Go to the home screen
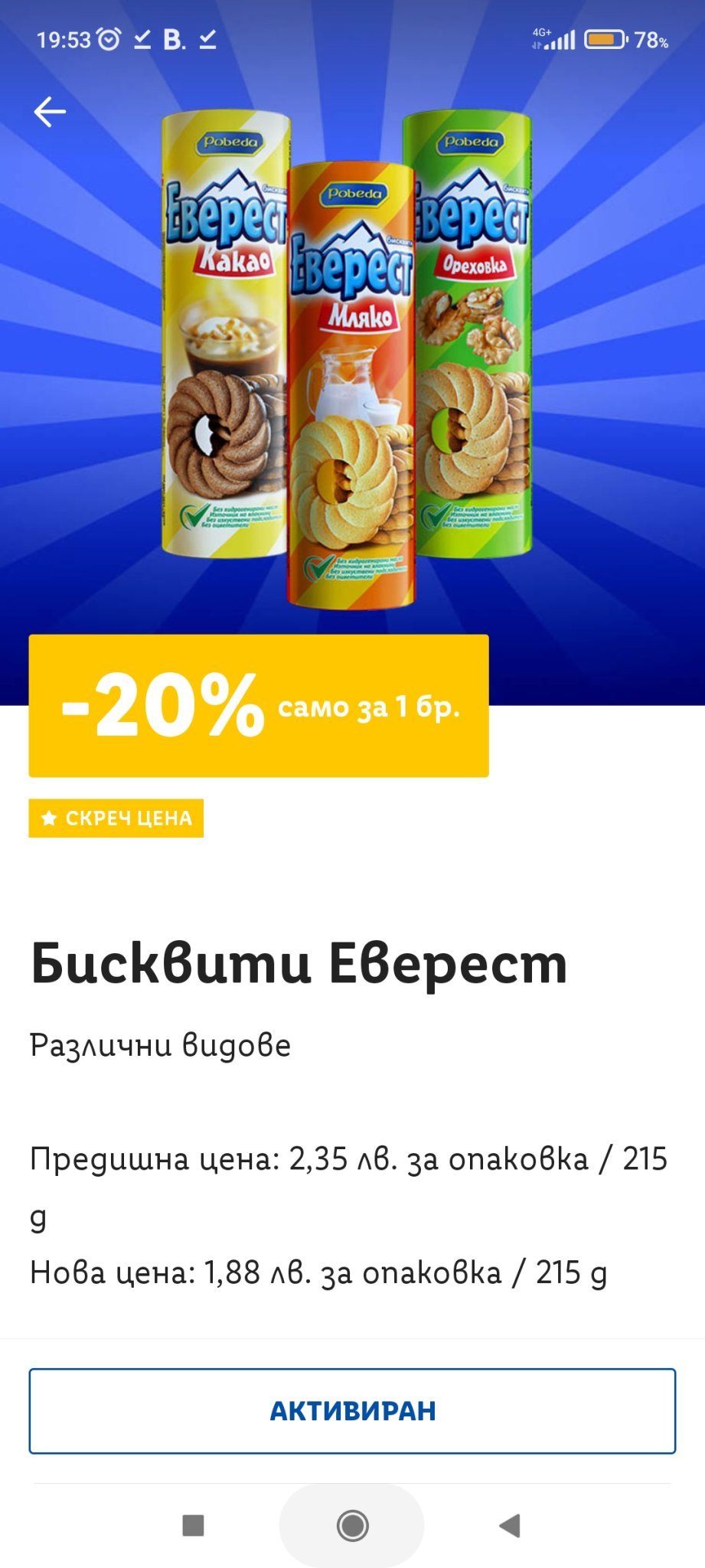The image size is (705, 1568). click(x=352, y=1525)
